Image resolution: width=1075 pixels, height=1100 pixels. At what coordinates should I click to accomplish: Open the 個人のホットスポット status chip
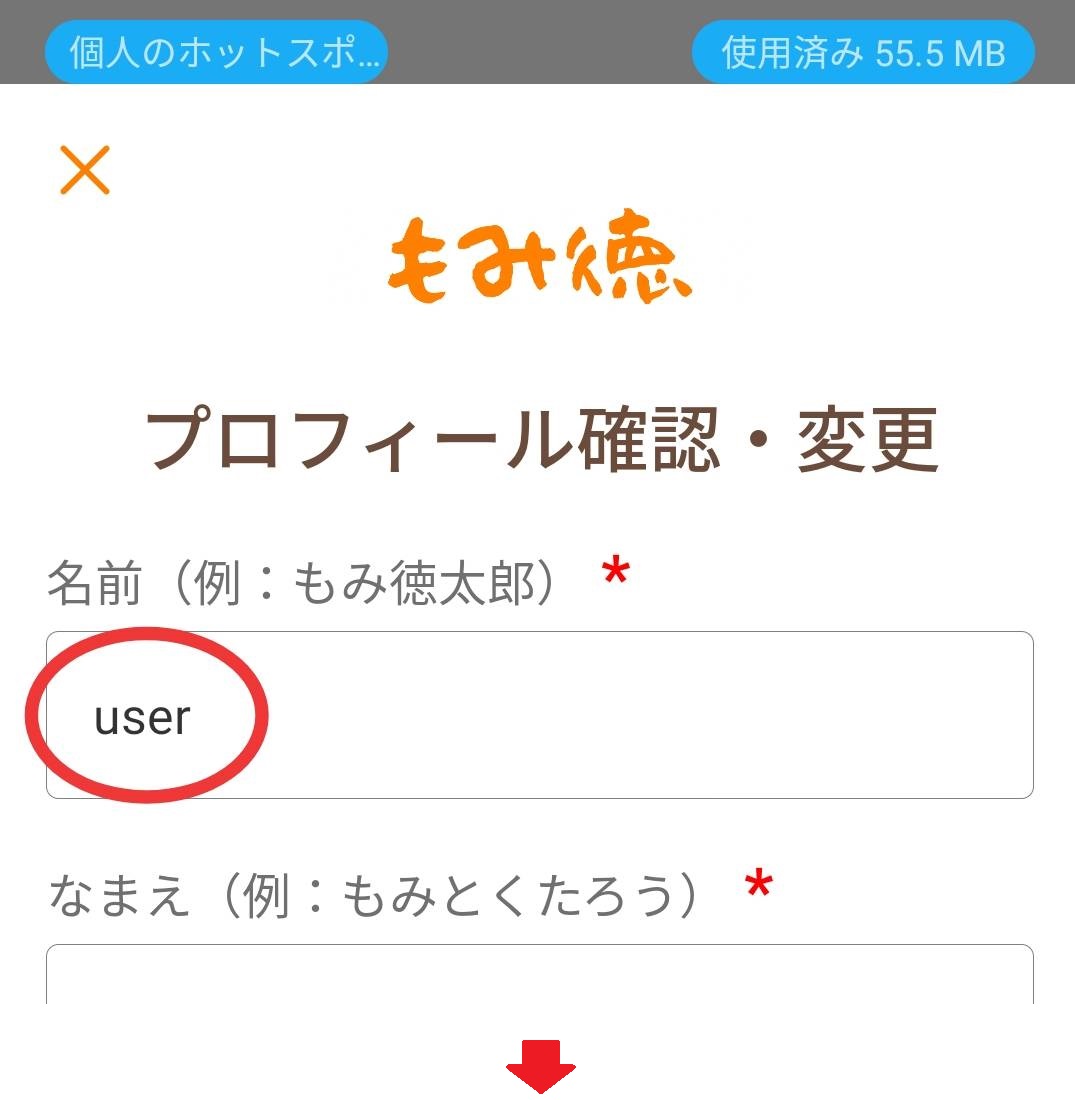pos(216,53)
